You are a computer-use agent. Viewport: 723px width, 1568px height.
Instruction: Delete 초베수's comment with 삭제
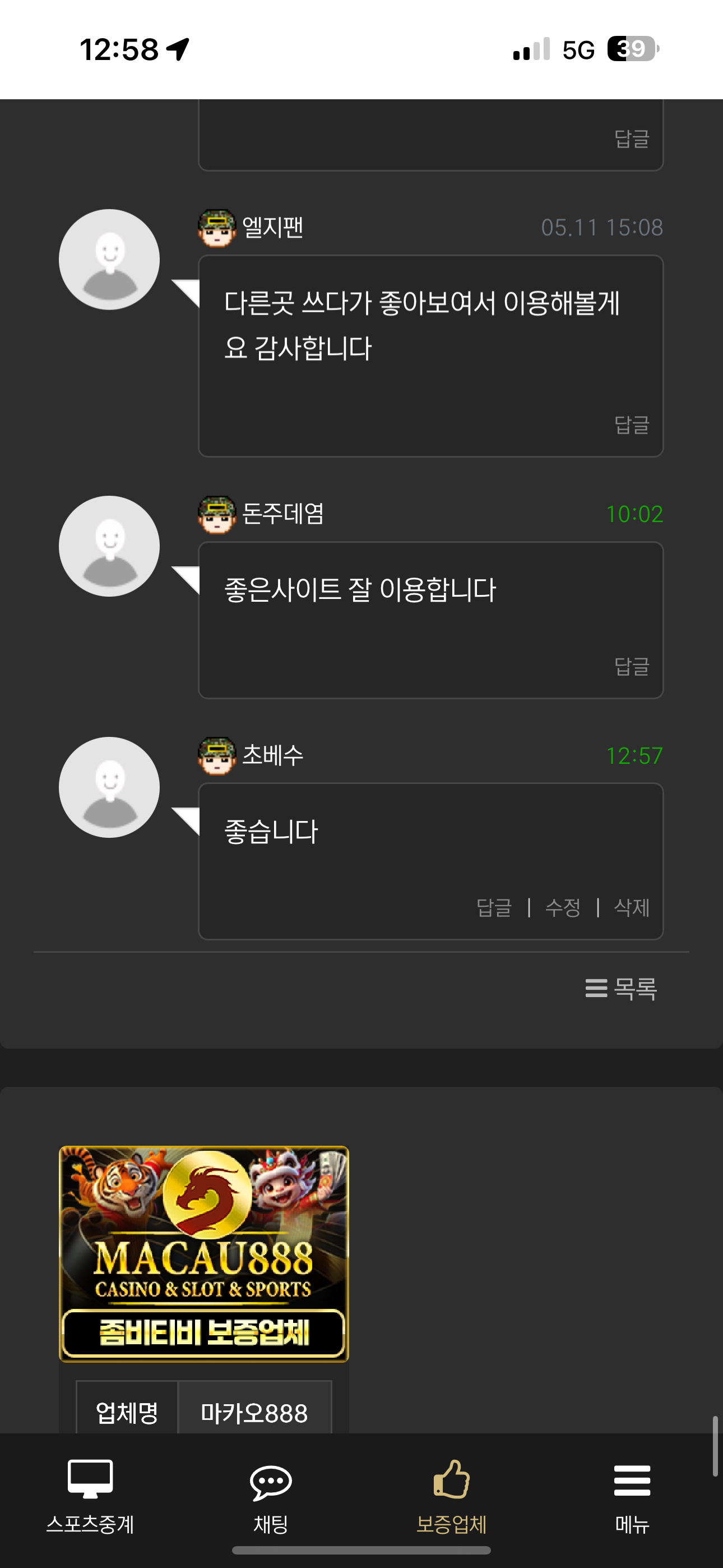click(x=632, y=907)
